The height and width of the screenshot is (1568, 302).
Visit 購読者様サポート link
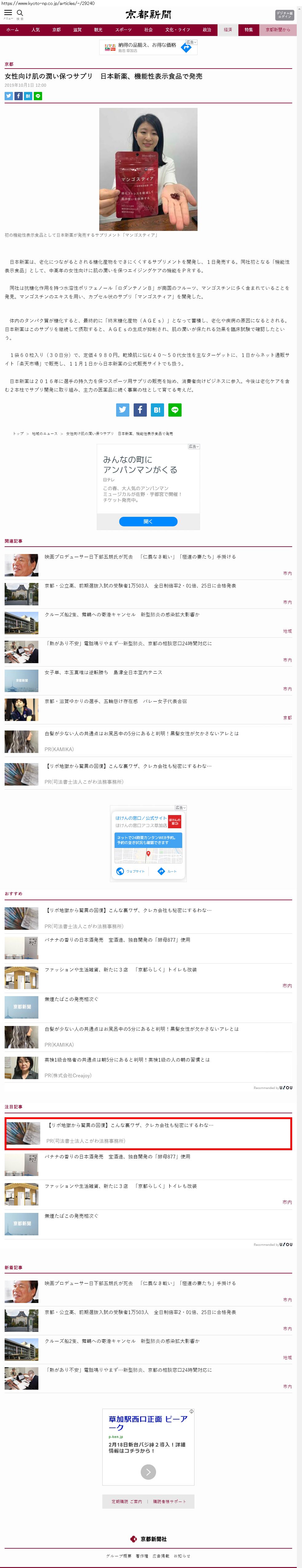(x=170, y=1501)
